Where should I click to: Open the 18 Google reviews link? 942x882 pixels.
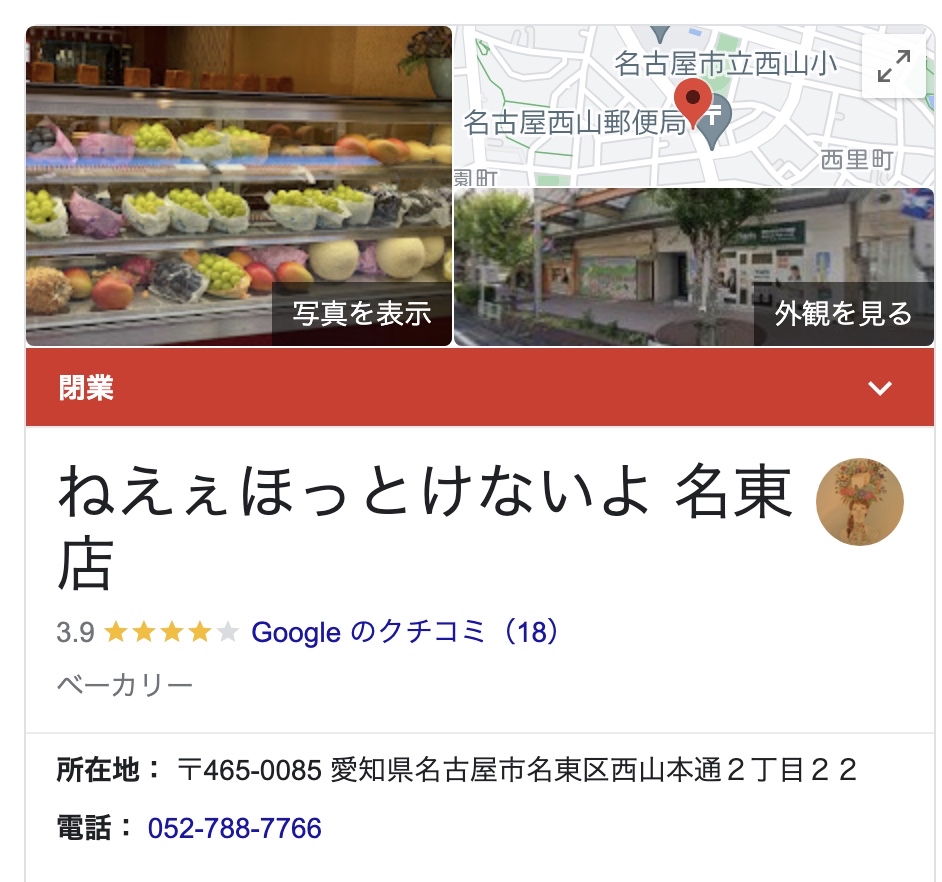tap(405, 632)
